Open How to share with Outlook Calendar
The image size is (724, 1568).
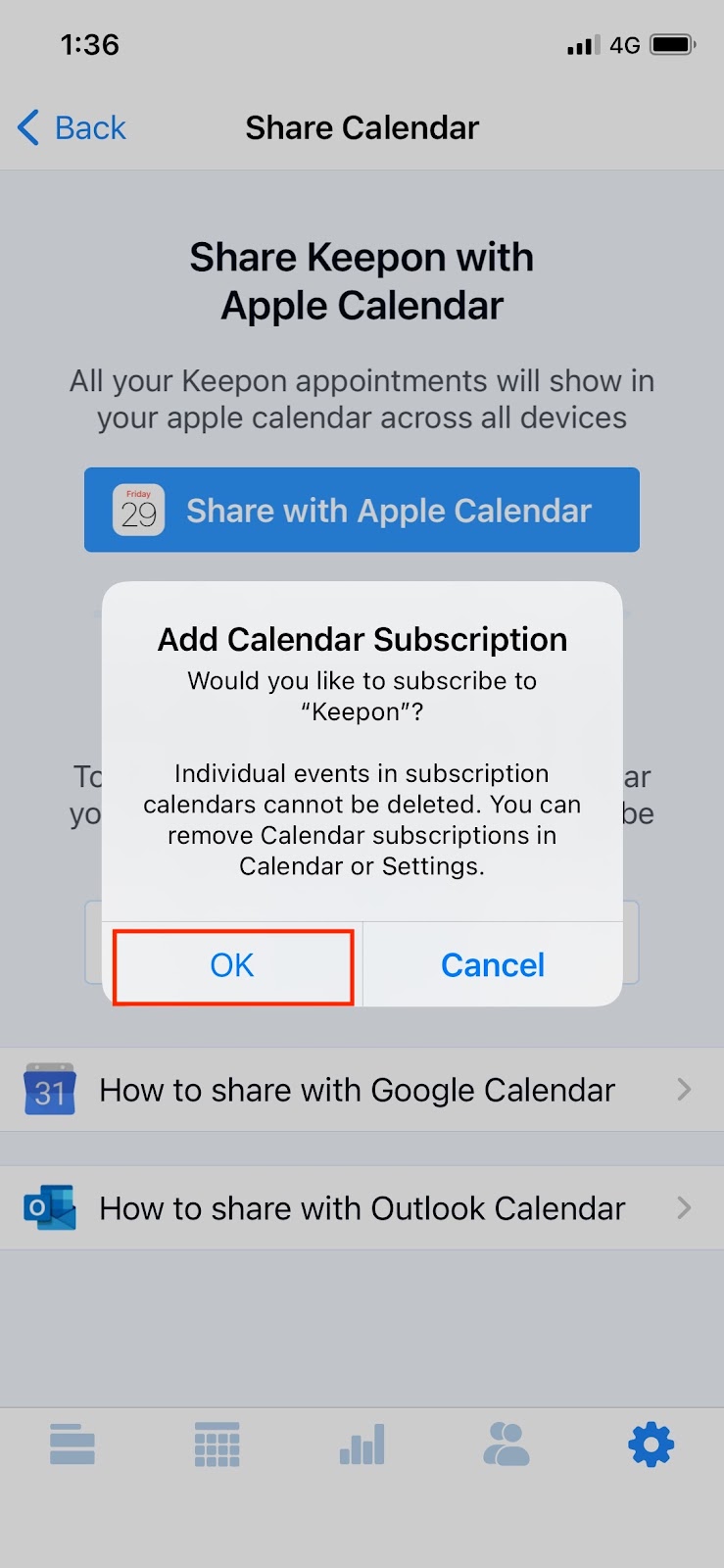[362, 1208]
